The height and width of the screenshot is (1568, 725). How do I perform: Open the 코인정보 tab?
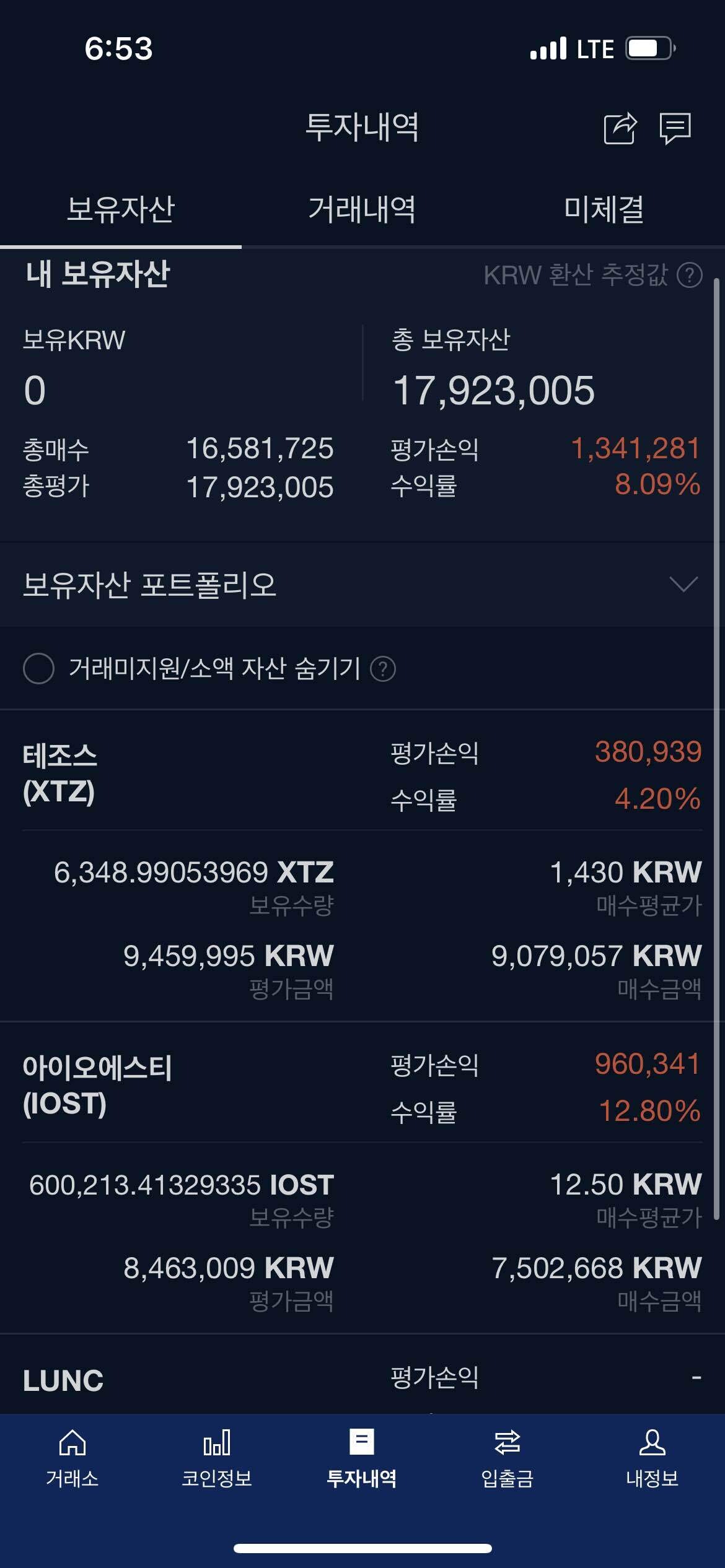coord(217,1458)
